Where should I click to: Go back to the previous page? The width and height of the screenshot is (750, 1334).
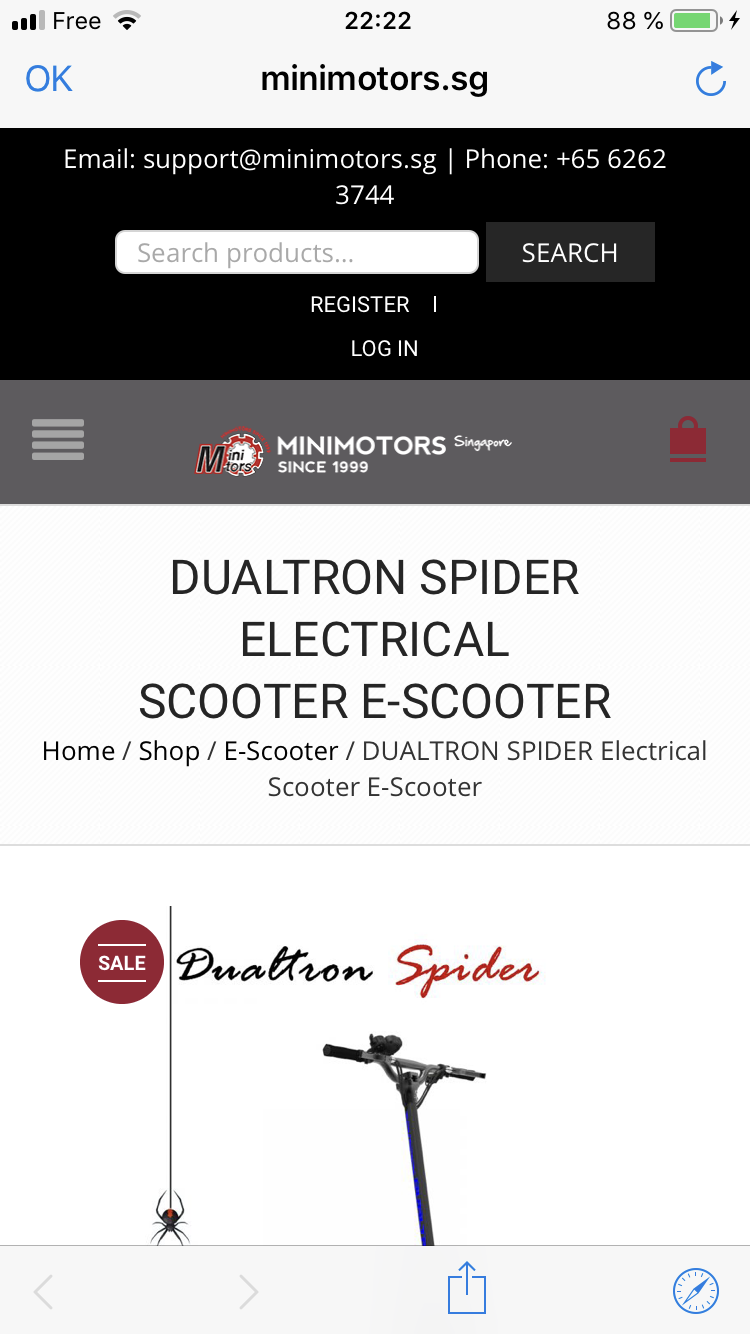tap(43, 1291)
